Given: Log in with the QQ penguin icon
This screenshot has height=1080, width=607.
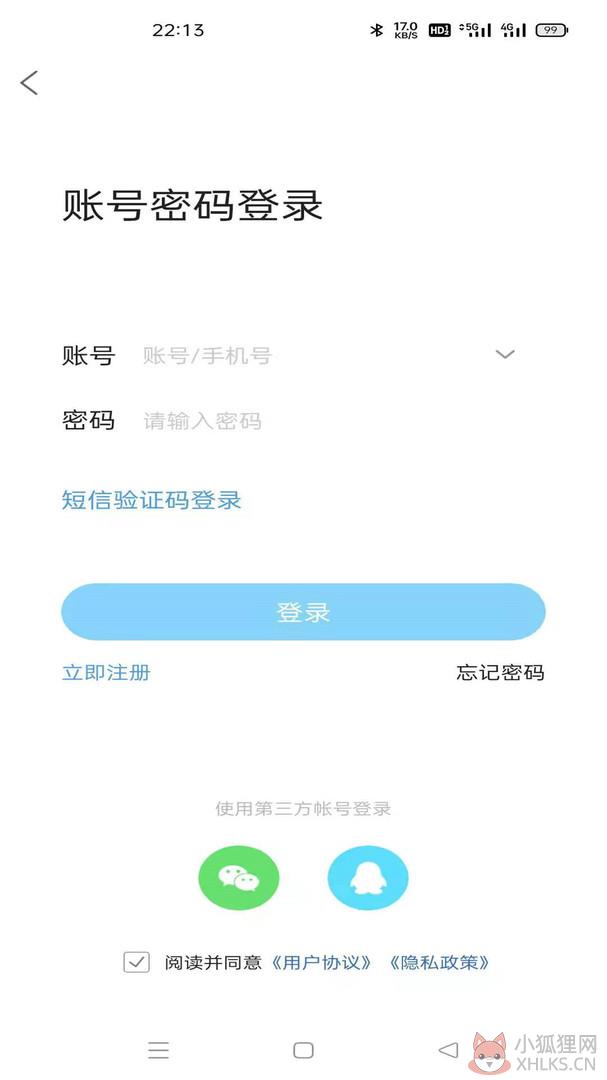Looking at the screenshot, I should click(x=368, y=878).
